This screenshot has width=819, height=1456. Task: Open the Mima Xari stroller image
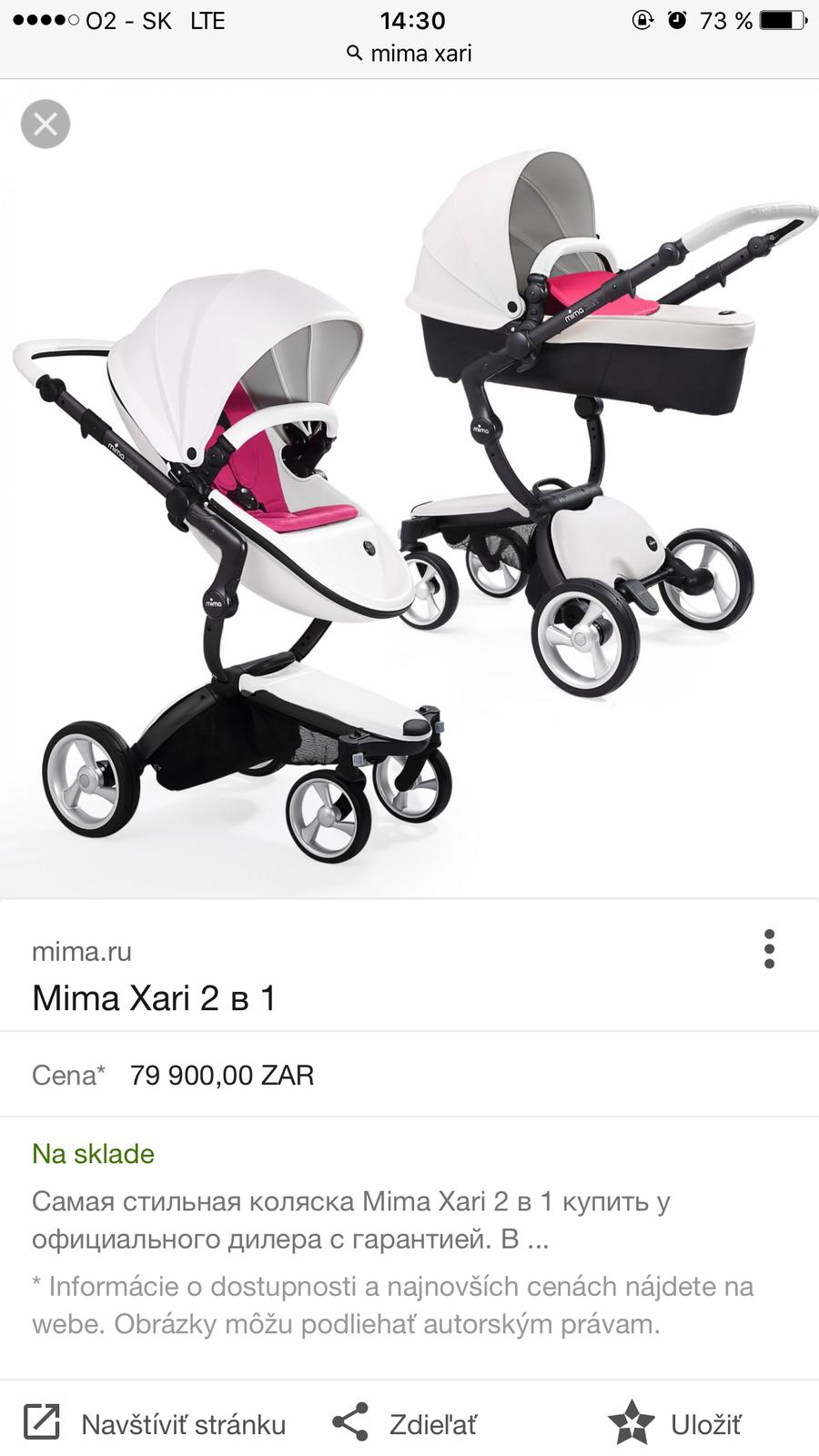click(409, 491)
